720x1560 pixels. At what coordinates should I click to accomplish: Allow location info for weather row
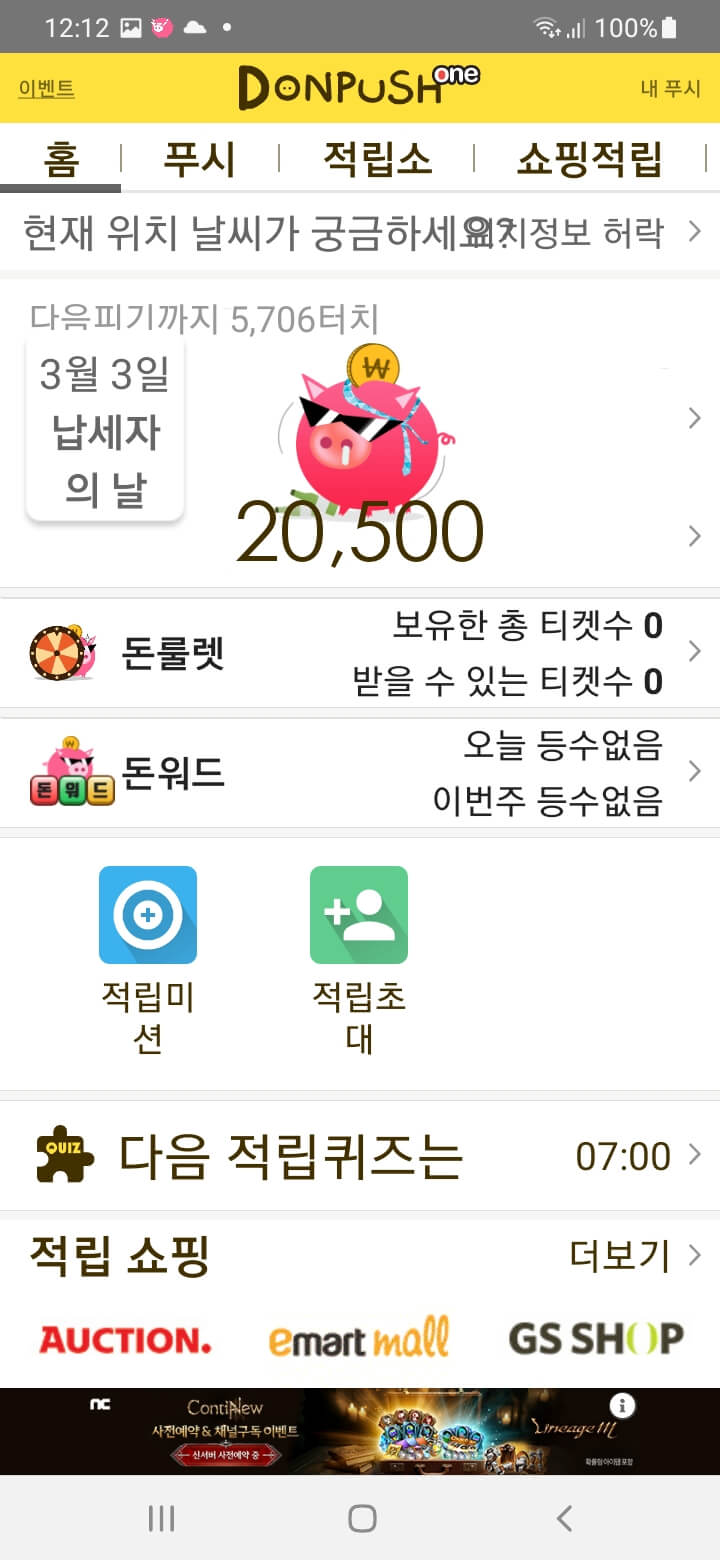(590, 233)
